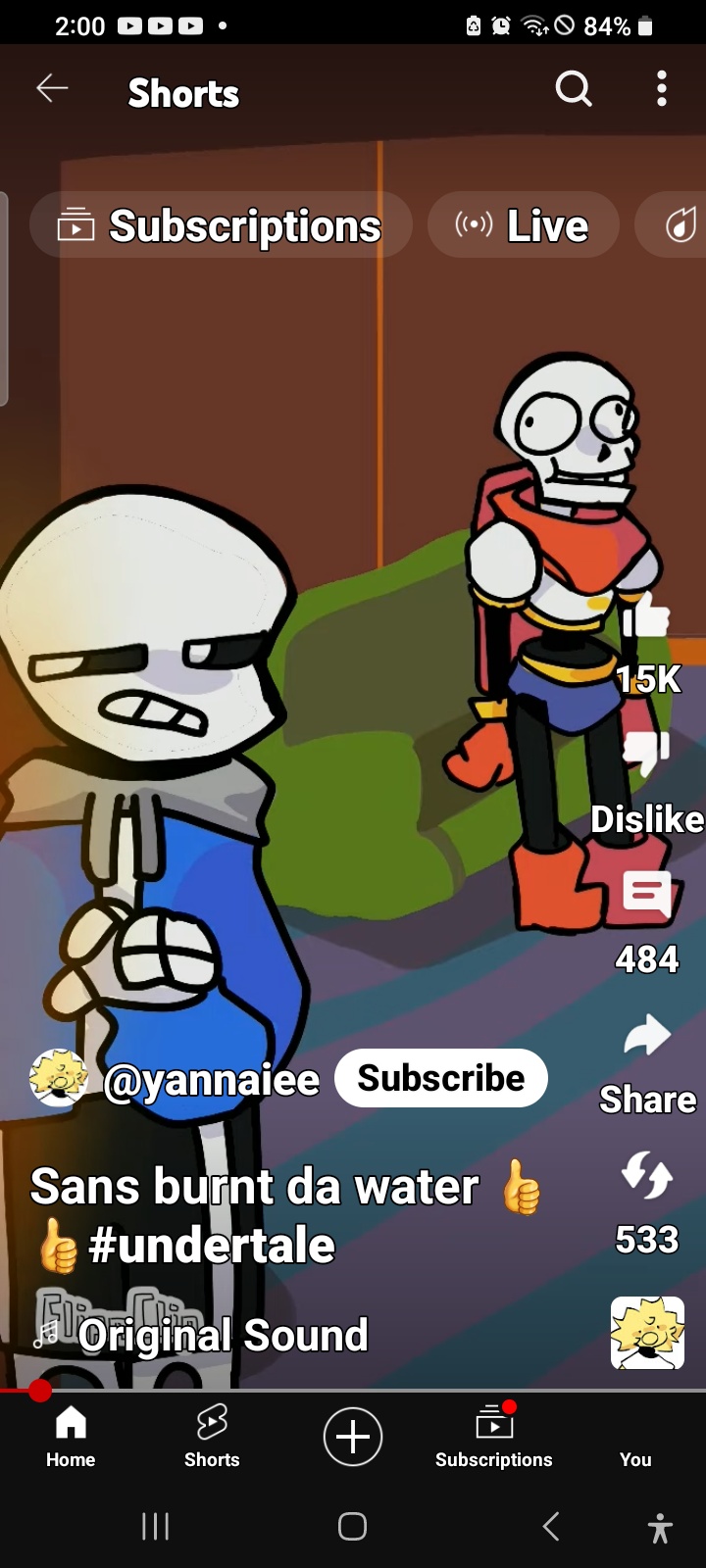Switch to the Shorts tab
Screen dimensions: 706x1568
pos(212,1437)
